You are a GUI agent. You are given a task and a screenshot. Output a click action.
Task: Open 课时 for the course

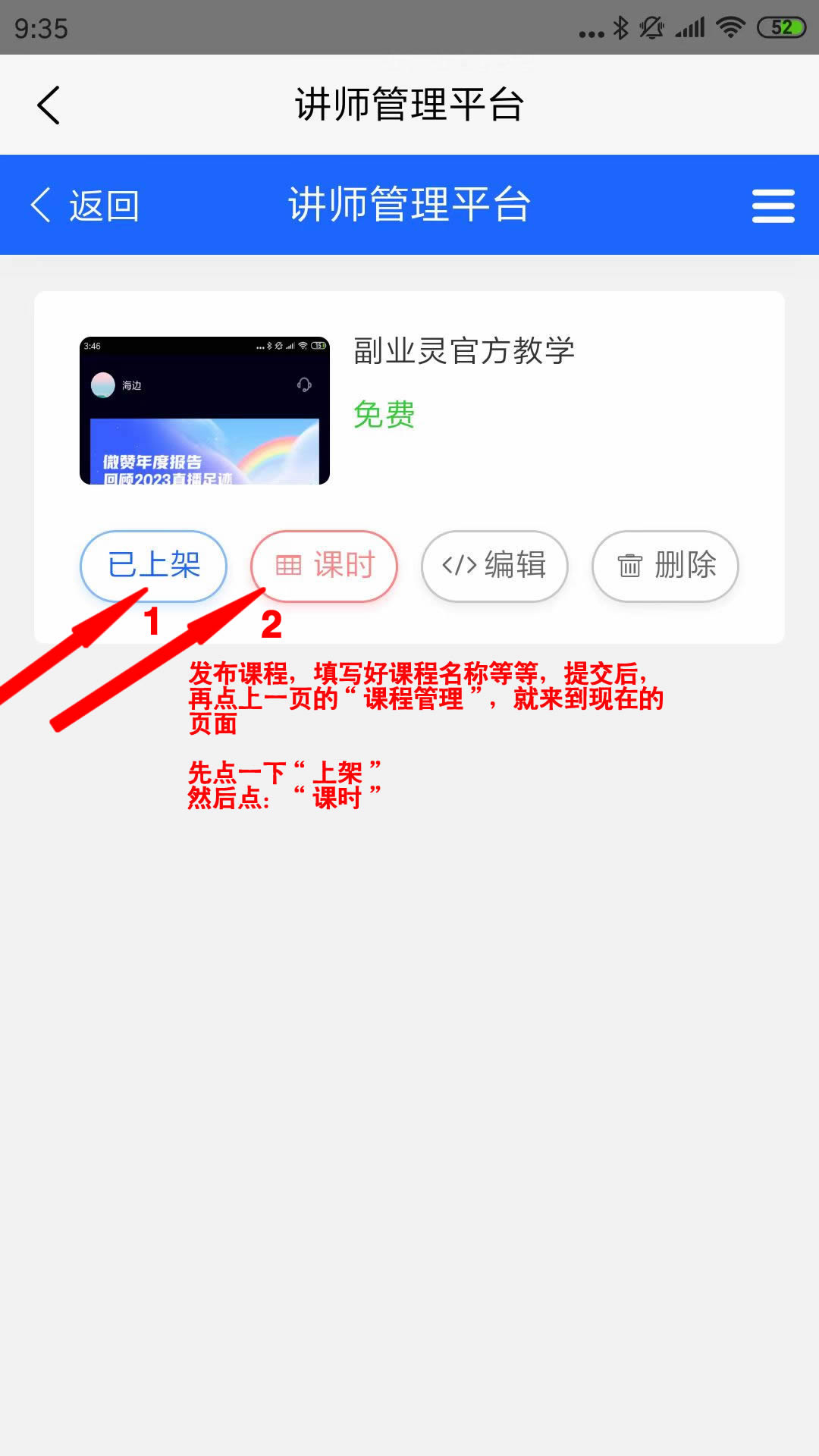[325, 566]
